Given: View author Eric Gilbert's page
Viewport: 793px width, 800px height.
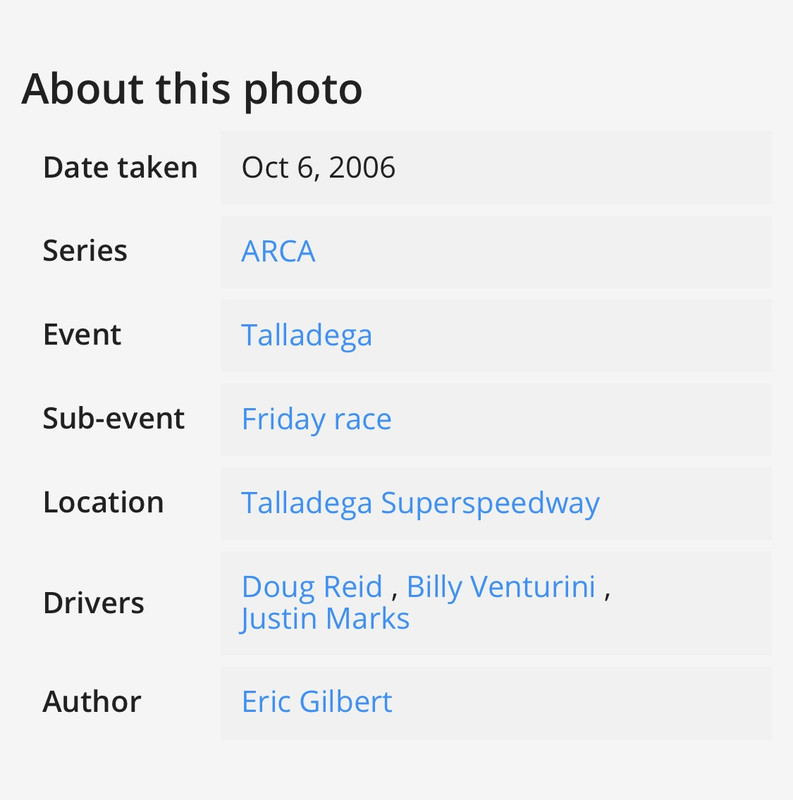Looking at the screenshot, I should click(x=317, y=702).
